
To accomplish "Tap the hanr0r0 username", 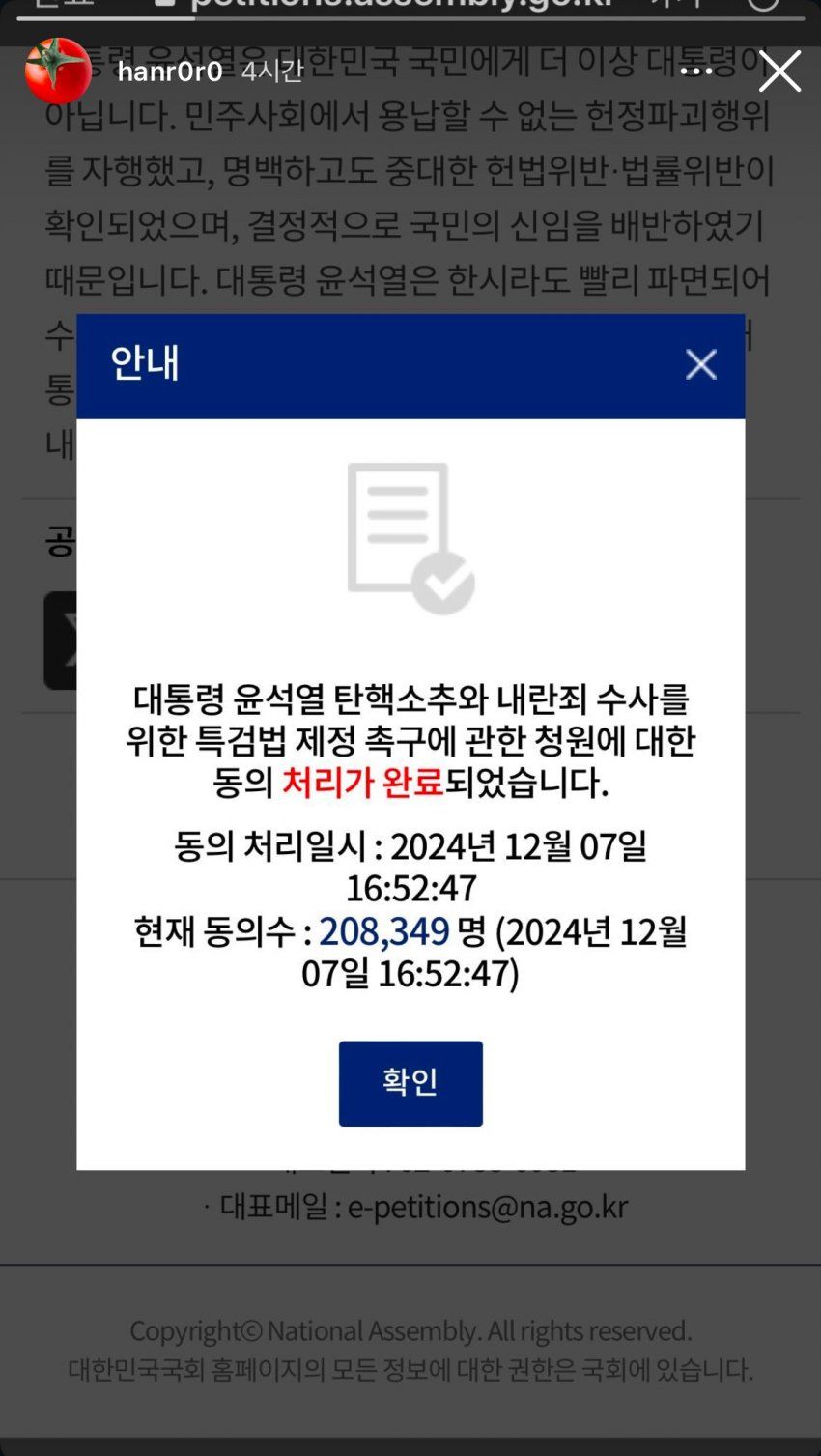I will point(170,71).
